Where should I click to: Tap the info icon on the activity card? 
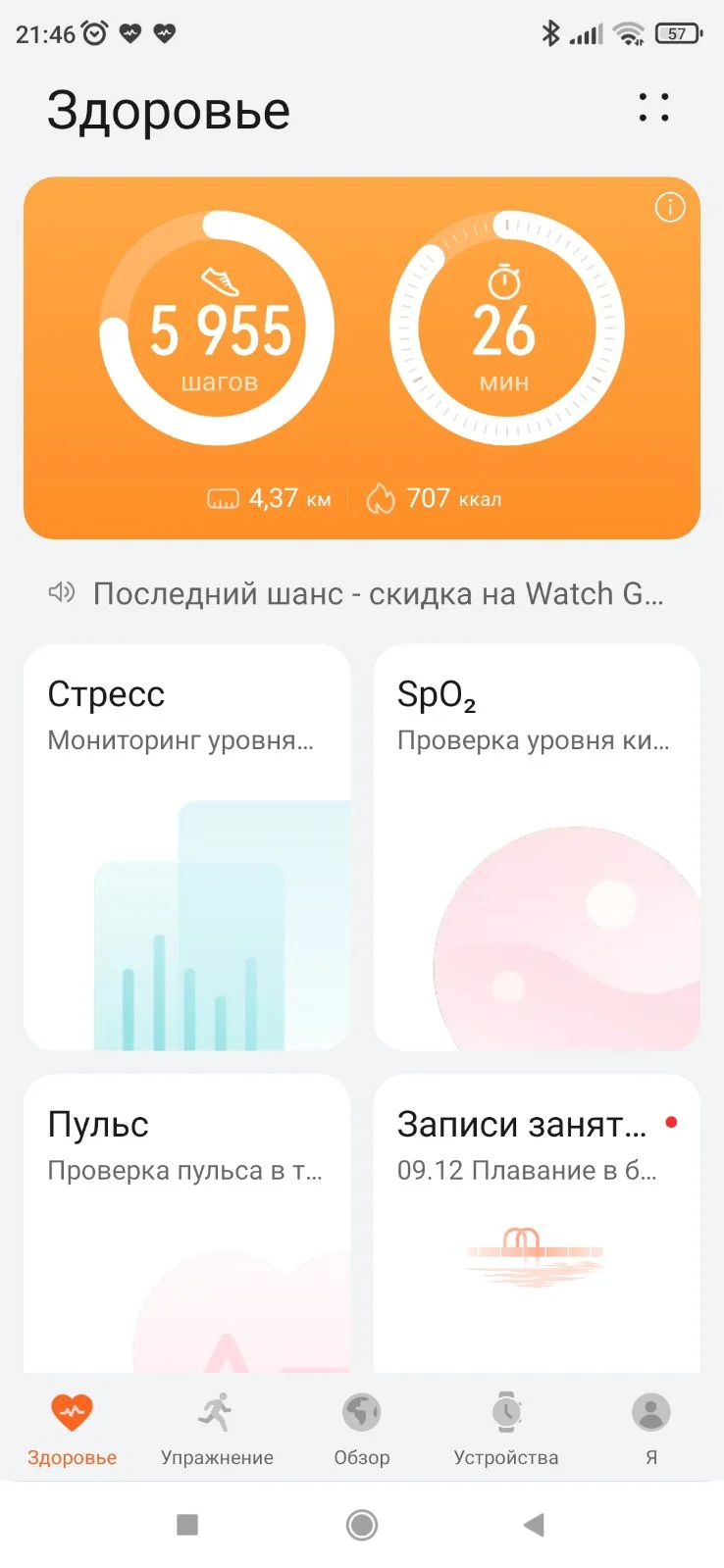pos(670,208)
